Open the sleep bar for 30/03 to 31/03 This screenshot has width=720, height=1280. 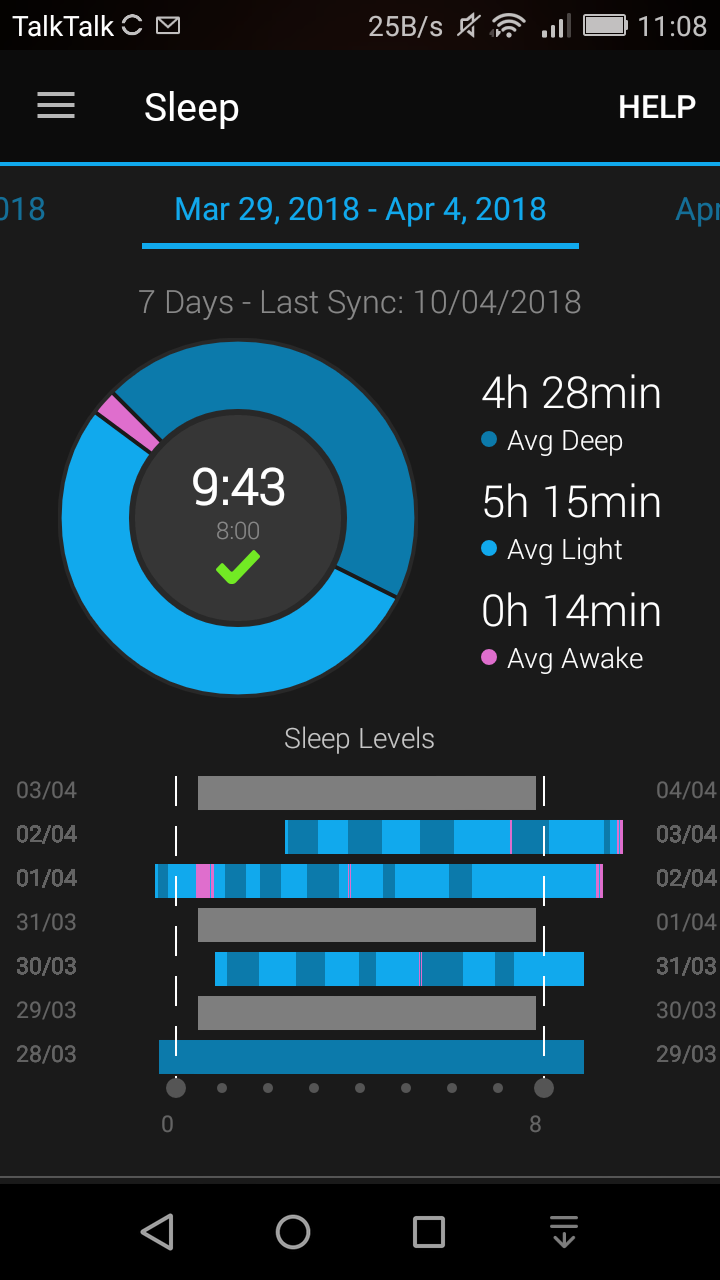coord(399,969)
